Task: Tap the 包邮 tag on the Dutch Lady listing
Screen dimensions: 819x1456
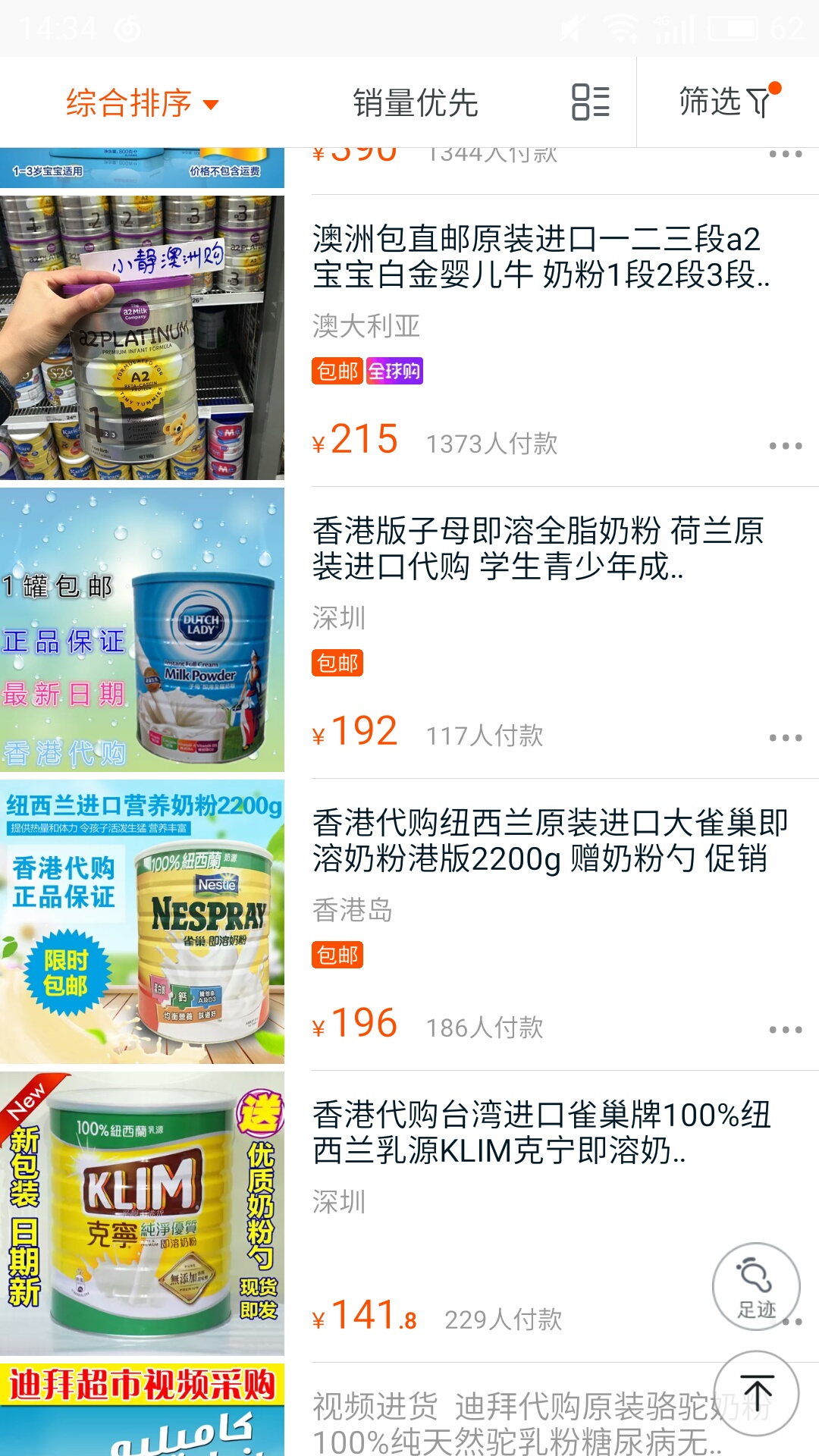Action: pos(336,664)
